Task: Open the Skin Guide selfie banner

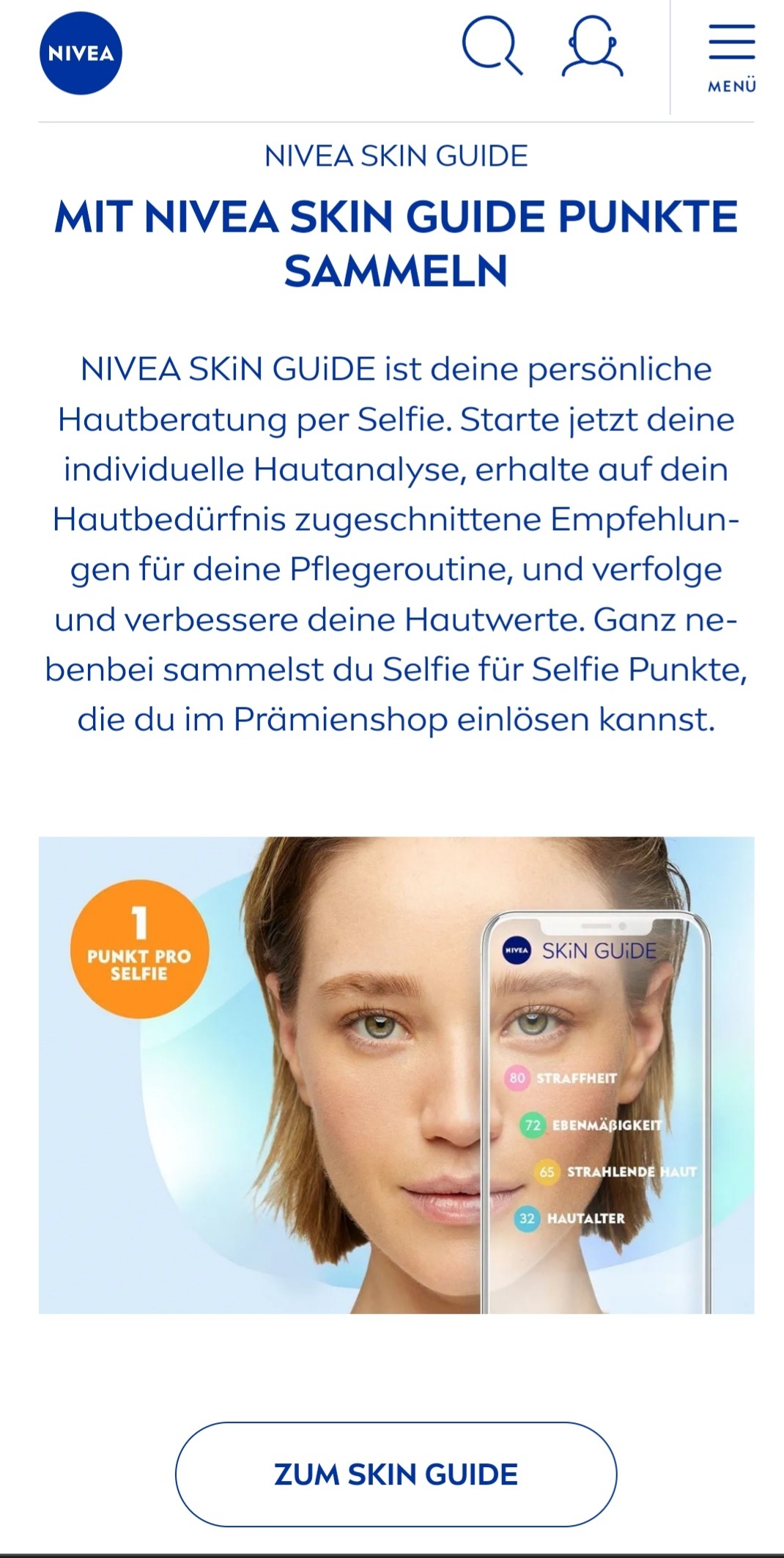Action: 396,1075
